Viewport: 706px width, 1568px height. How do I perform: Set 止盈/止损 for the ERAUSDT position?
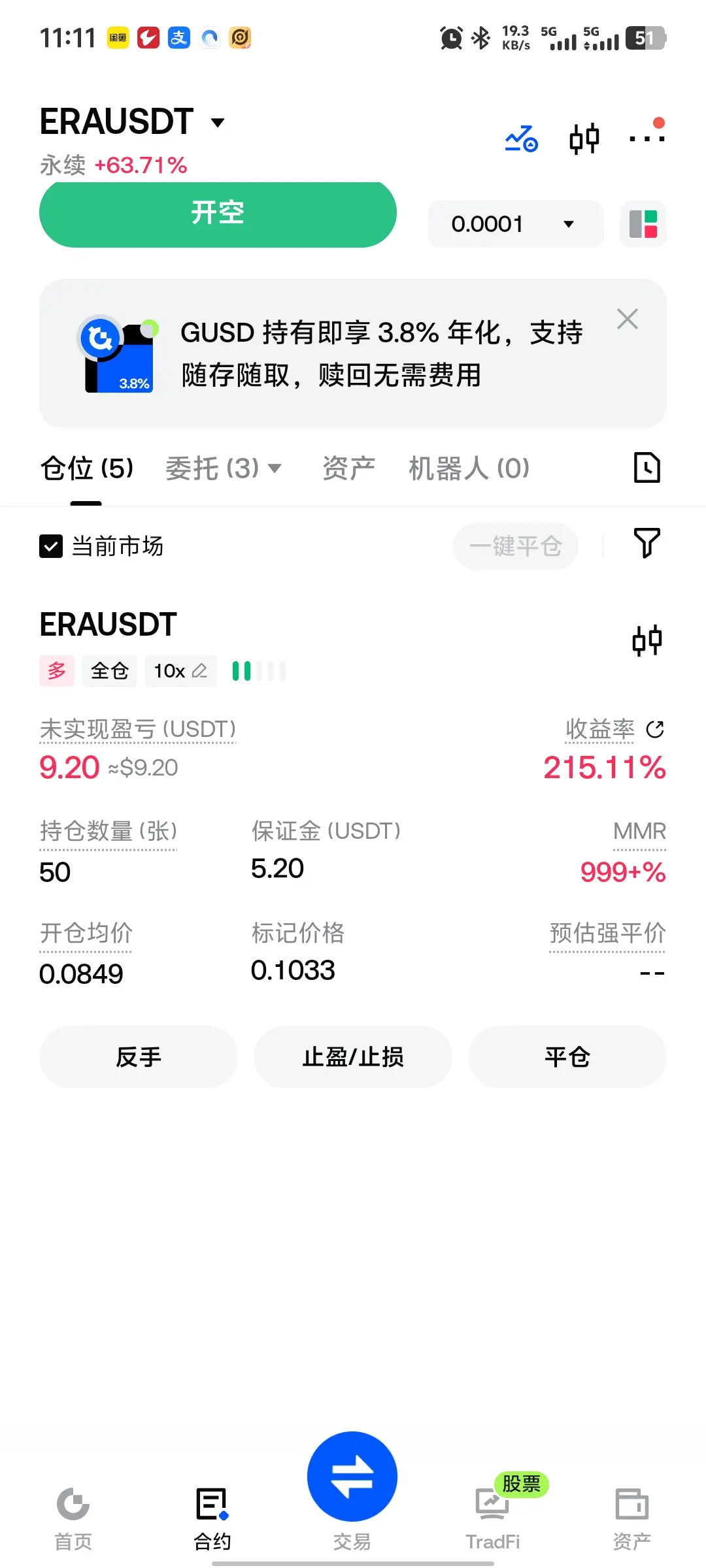(353, 1057)
